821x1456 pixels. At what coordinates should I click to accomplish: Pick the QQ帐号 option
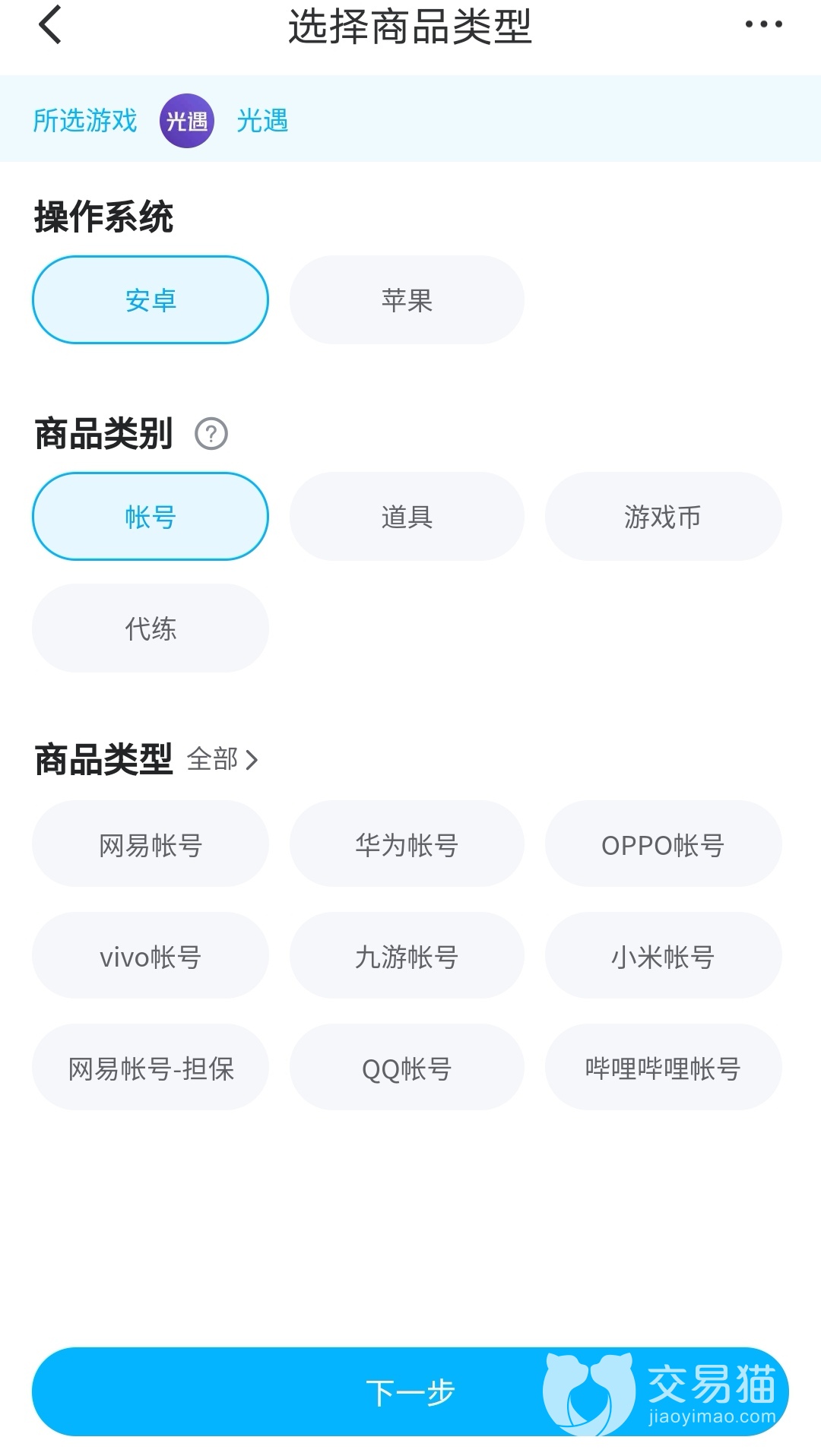(407, 1068)
